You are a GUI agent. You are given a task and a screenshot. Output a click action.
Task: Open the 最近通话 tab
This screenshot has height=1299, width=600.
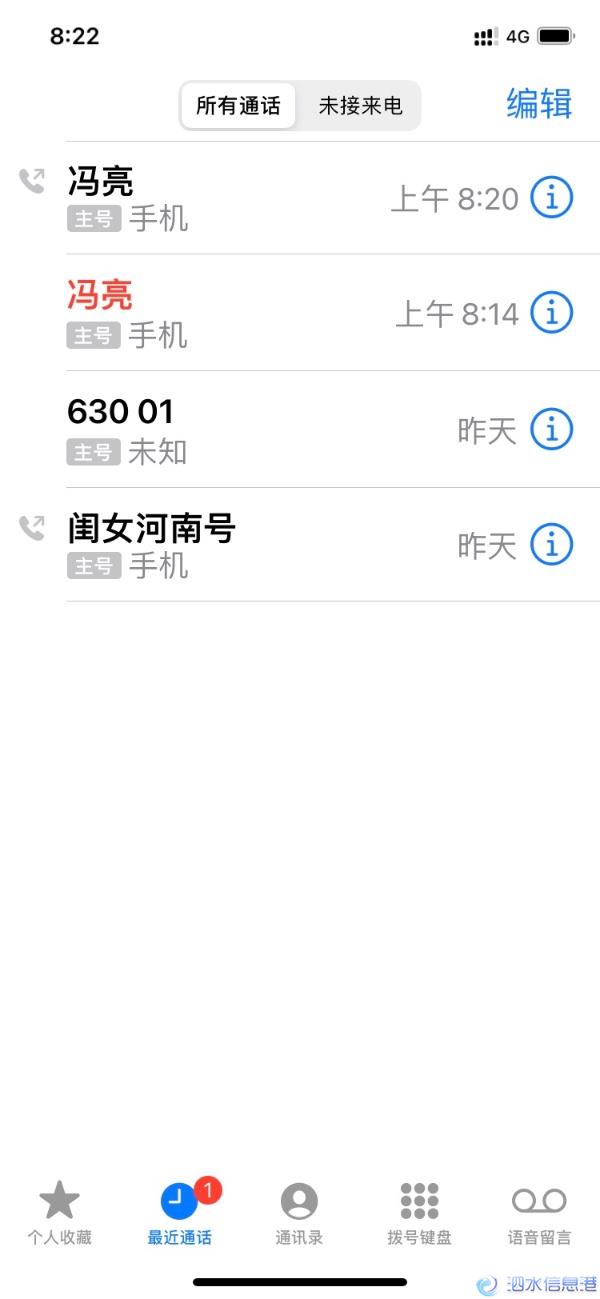coord(180,1213)
